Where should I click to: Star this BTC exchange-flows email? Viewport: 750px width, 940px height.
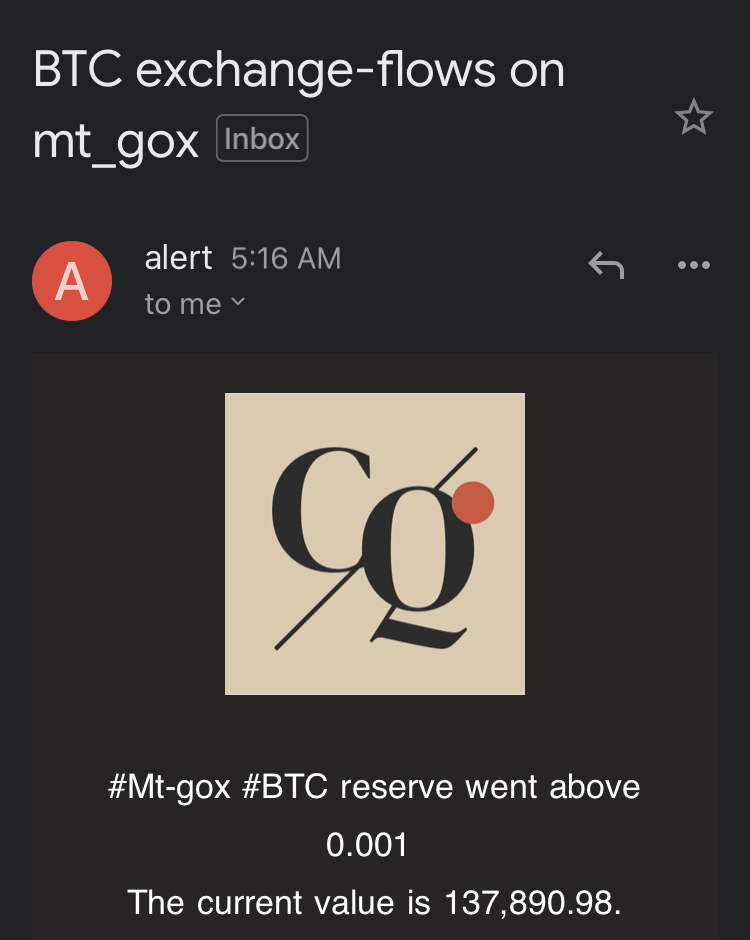[693, 119]
